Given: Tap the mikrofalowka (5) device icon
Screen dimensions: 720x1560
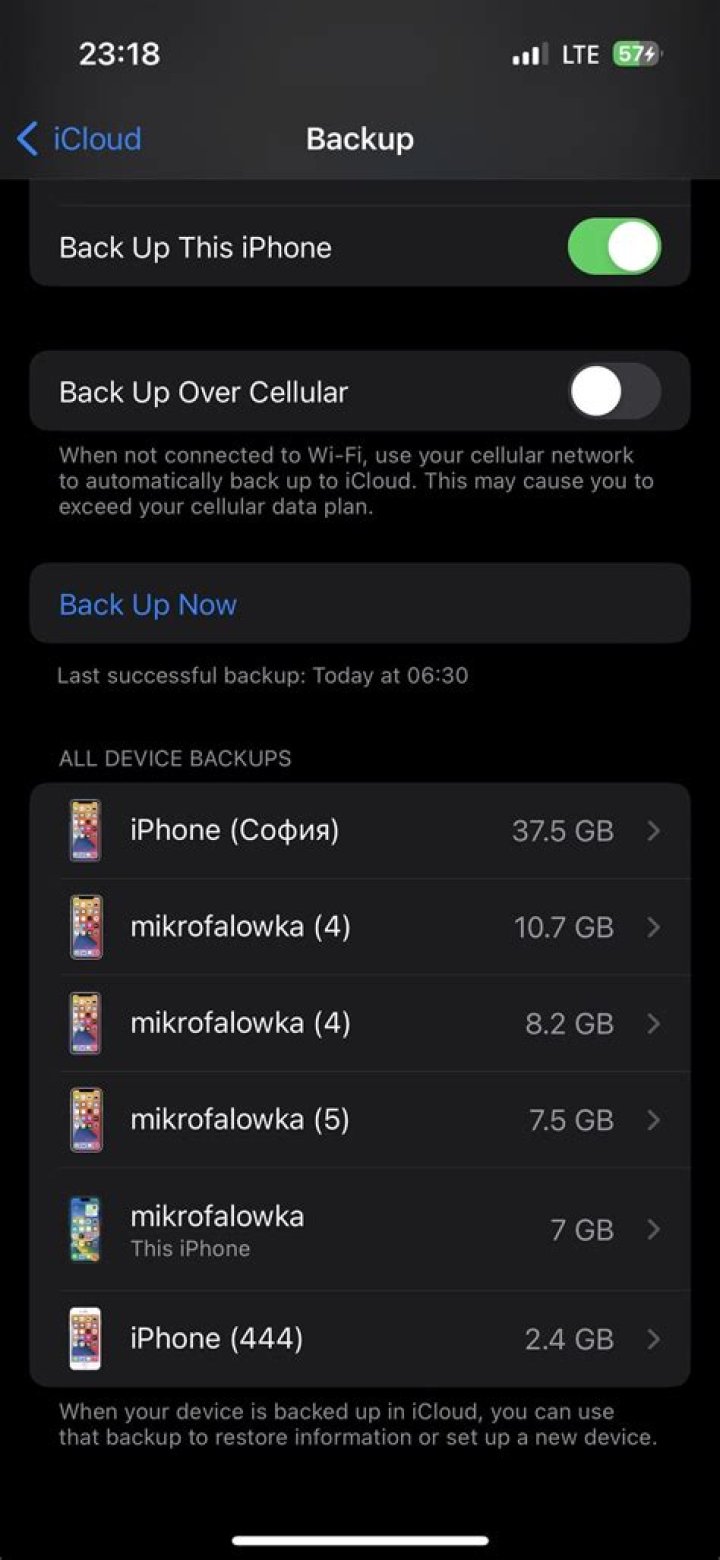Looking at the screenshot, I should click(85, 1119).
